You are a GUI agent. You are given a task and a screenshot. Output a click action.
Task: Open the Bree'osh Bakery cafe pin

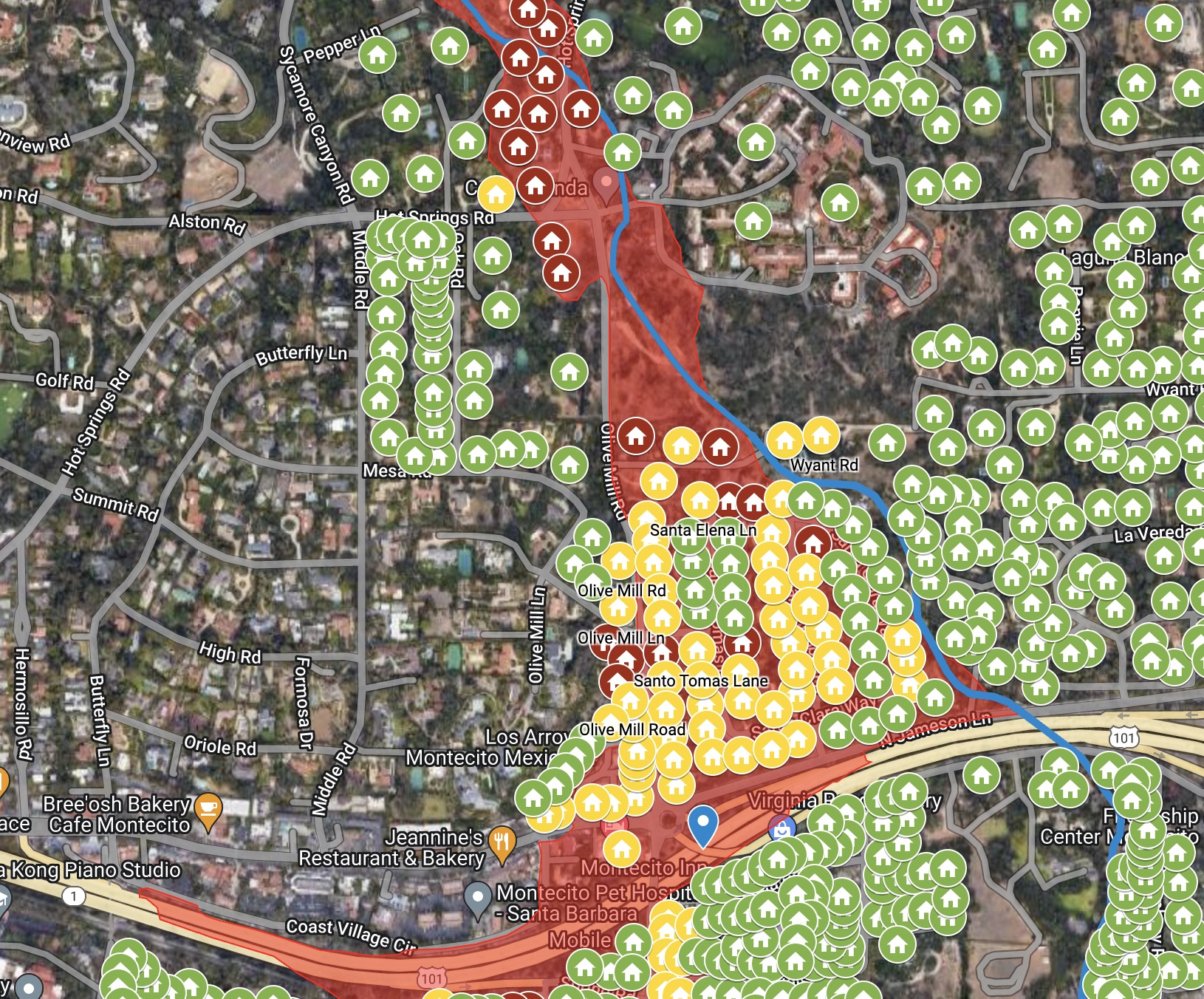209,810
